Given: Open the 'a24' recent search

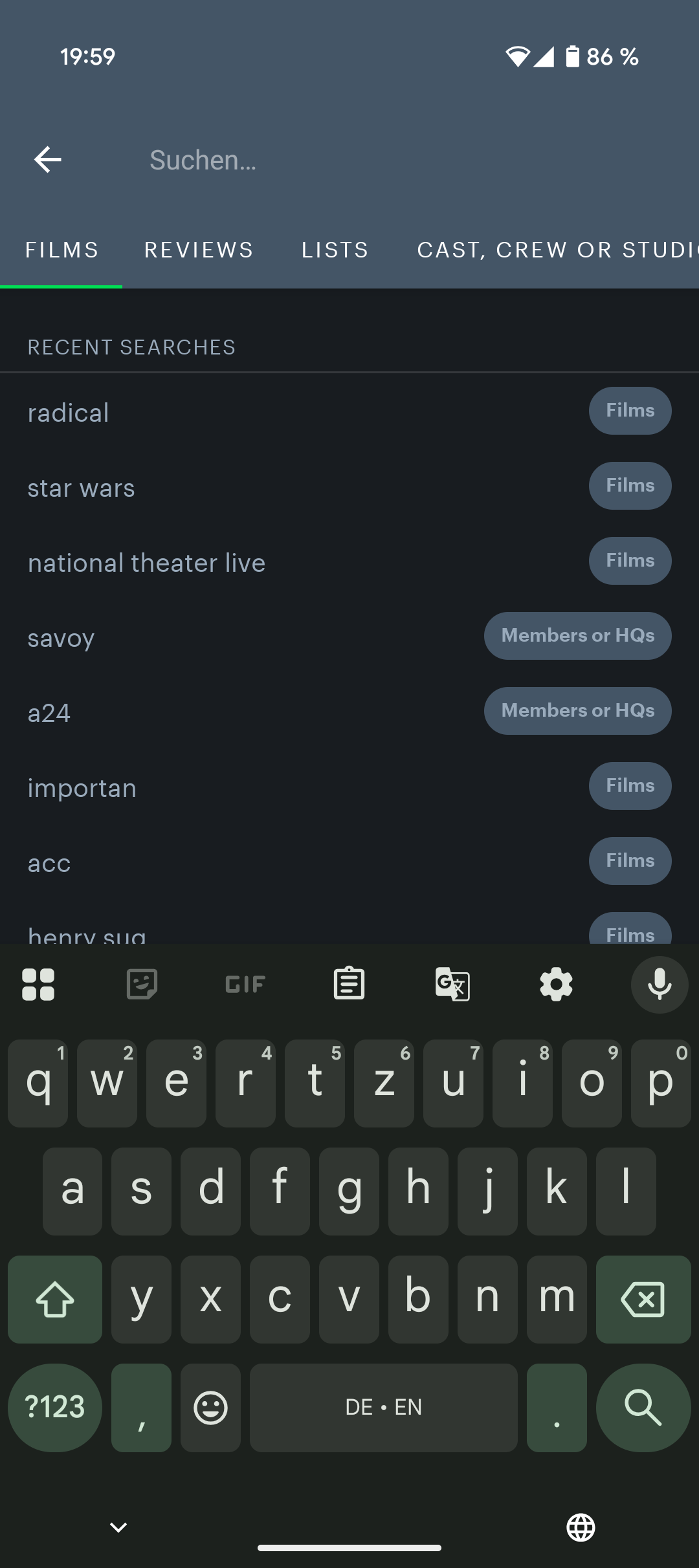Looking at the screenshot, I should coord(349,712).
